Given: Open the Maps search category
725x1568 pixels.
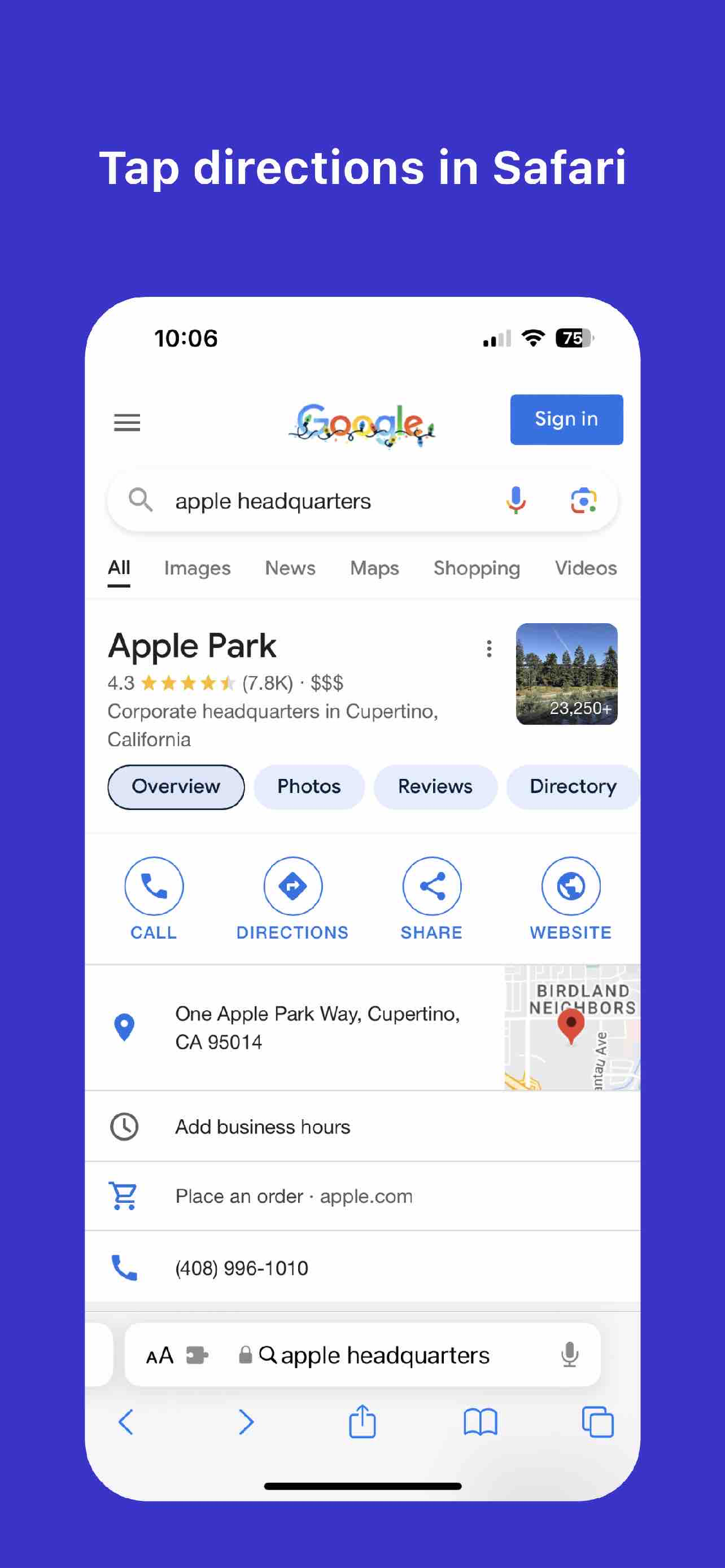Looking at the screenshot, I should click(374, 568).
